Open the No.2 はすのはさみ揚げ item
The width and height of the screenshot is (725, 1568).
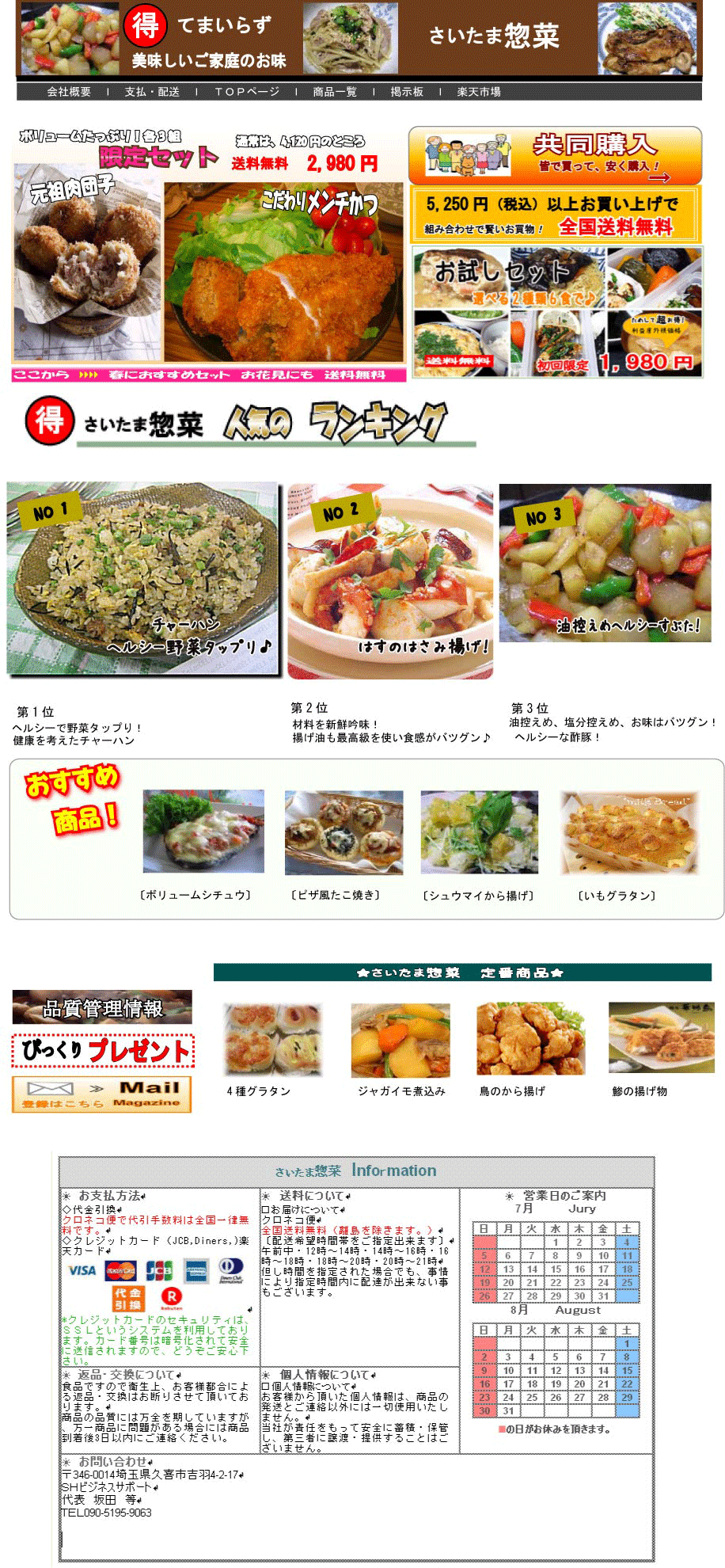coord(390,581)
